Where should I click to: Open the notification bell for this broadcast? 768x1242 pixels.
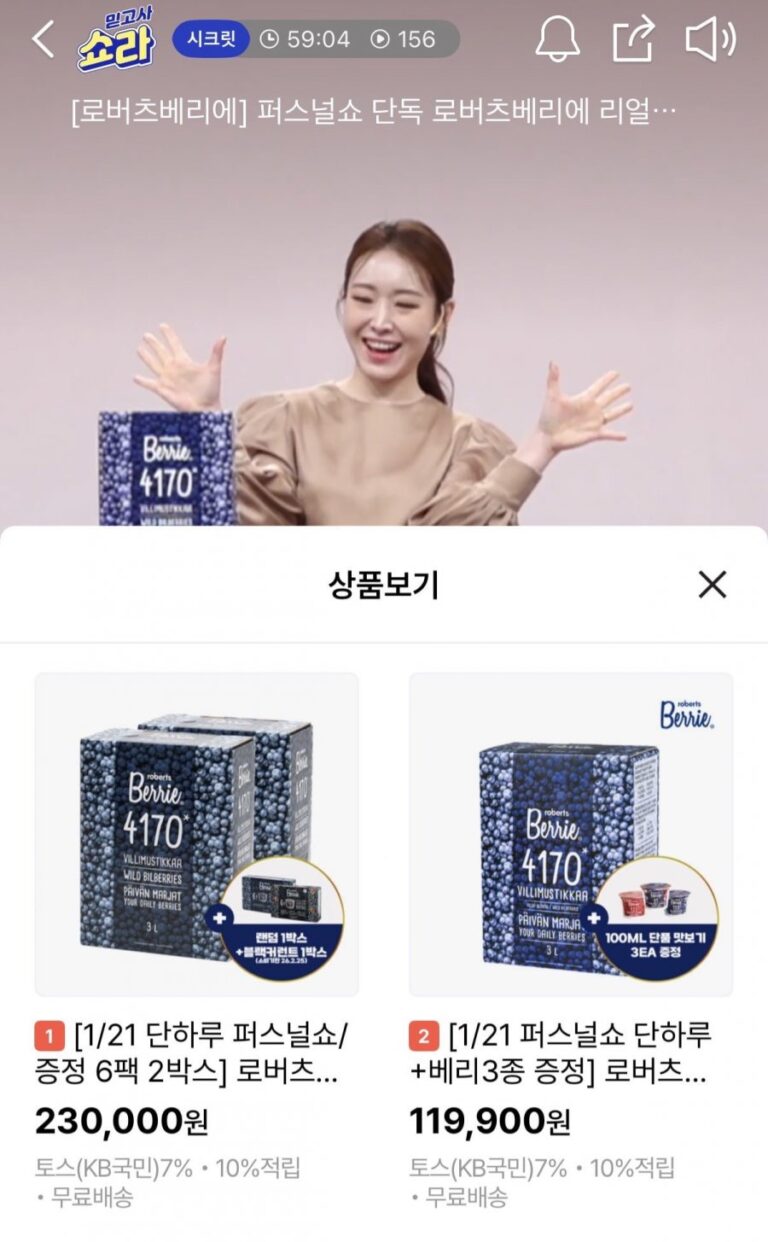[x=558, y=39]
